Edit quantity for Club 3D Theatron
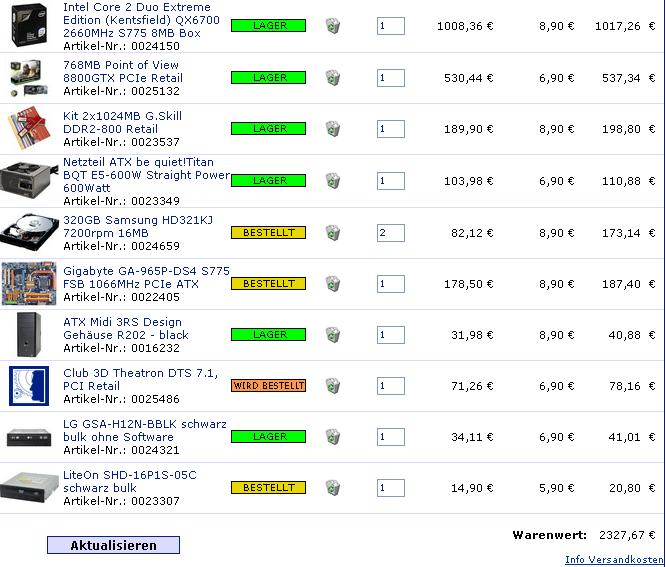Viewport: 666px width, 567px height. pos(390,386)
